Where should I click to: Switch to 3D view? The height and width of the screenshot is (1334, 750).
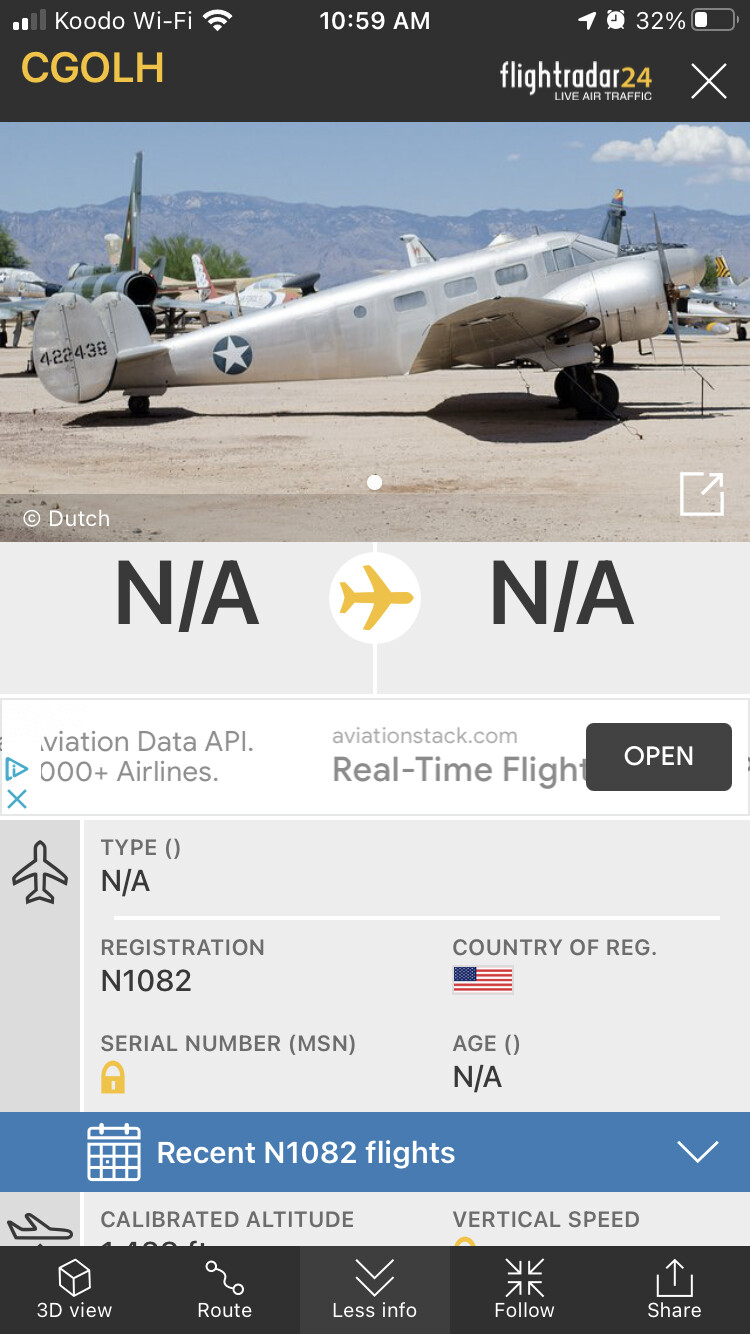75,1290
